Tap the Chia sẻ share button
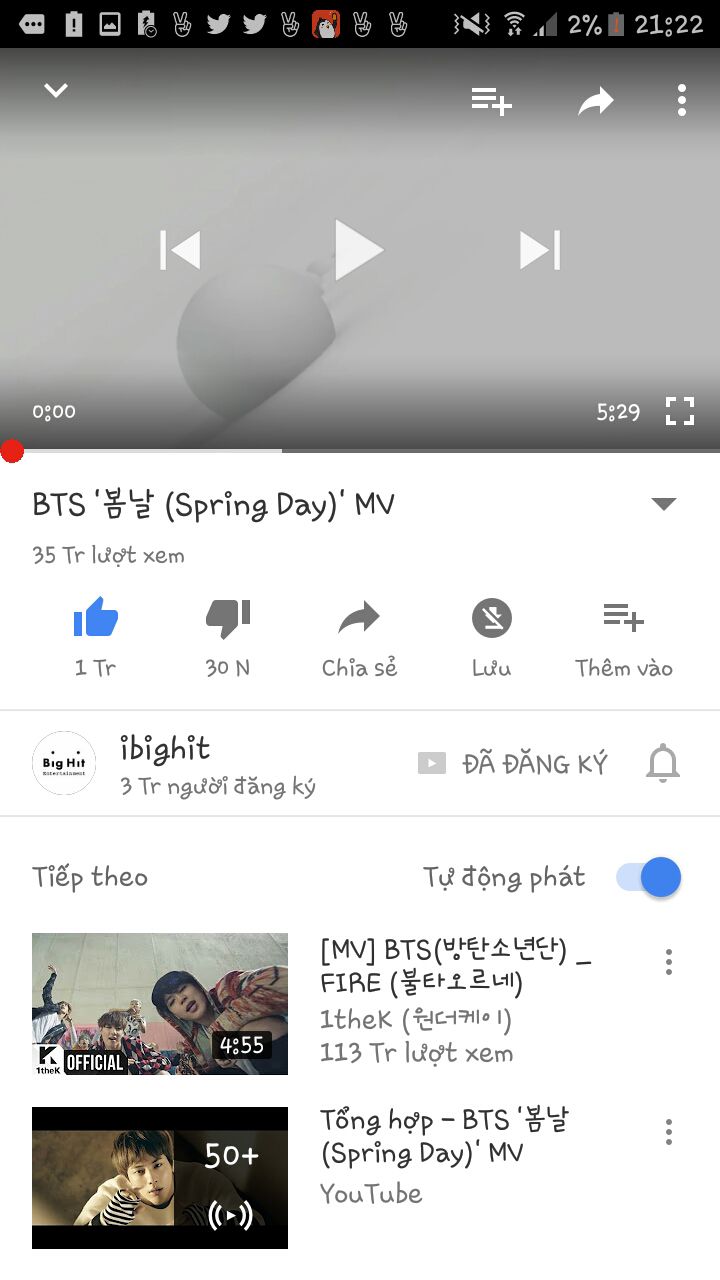 point(359,637)
